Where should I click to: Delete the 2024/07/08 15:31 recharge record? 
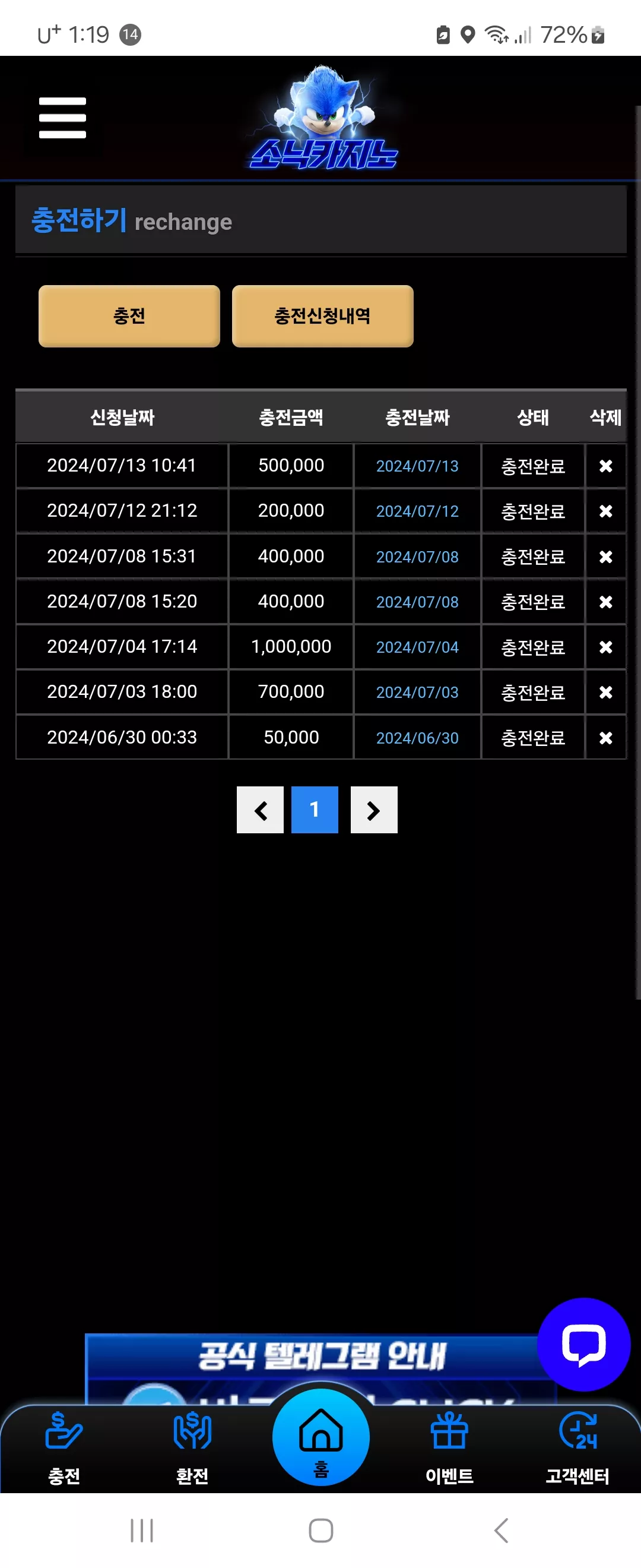605,557
